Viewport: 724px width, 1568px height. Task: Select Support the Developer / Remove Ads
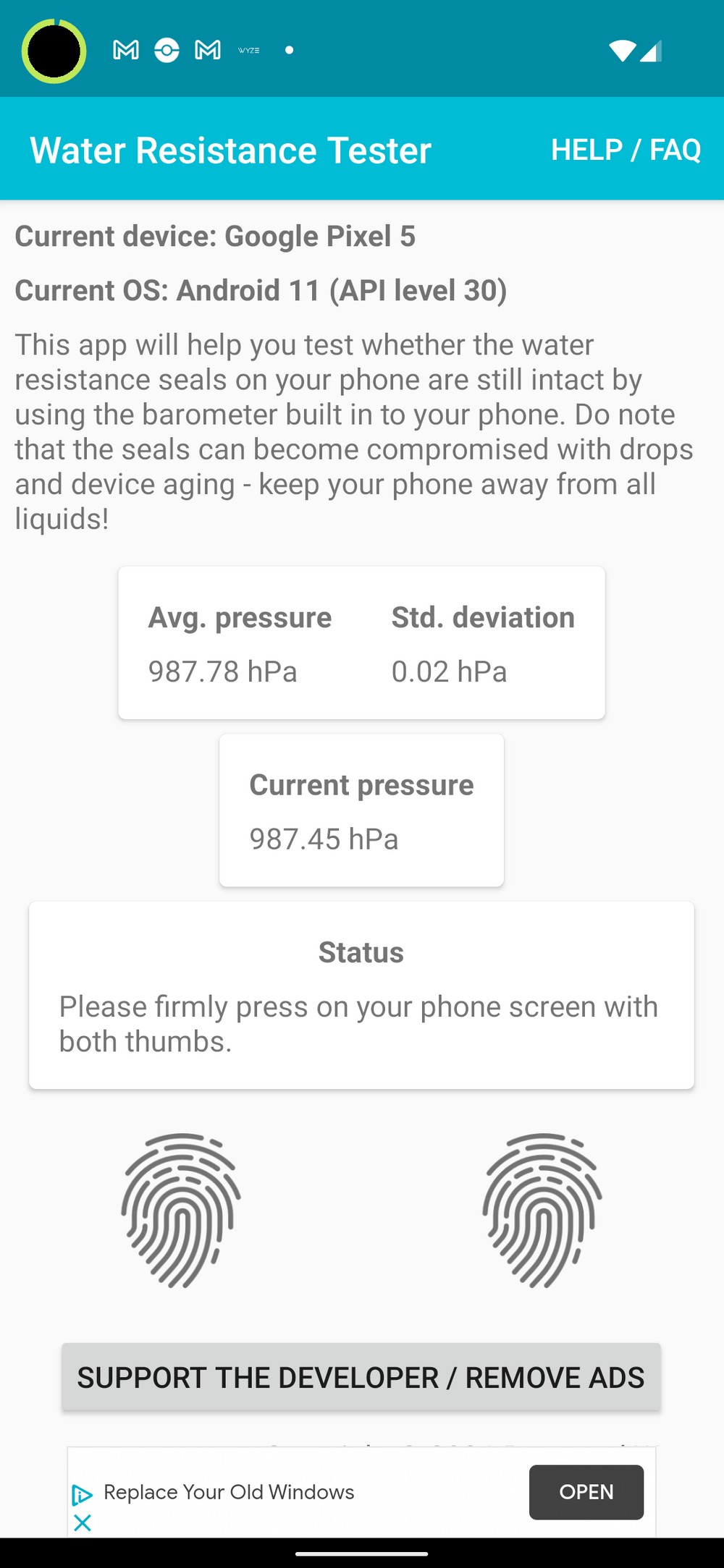pyautogui.click(x=361, y=1377)
